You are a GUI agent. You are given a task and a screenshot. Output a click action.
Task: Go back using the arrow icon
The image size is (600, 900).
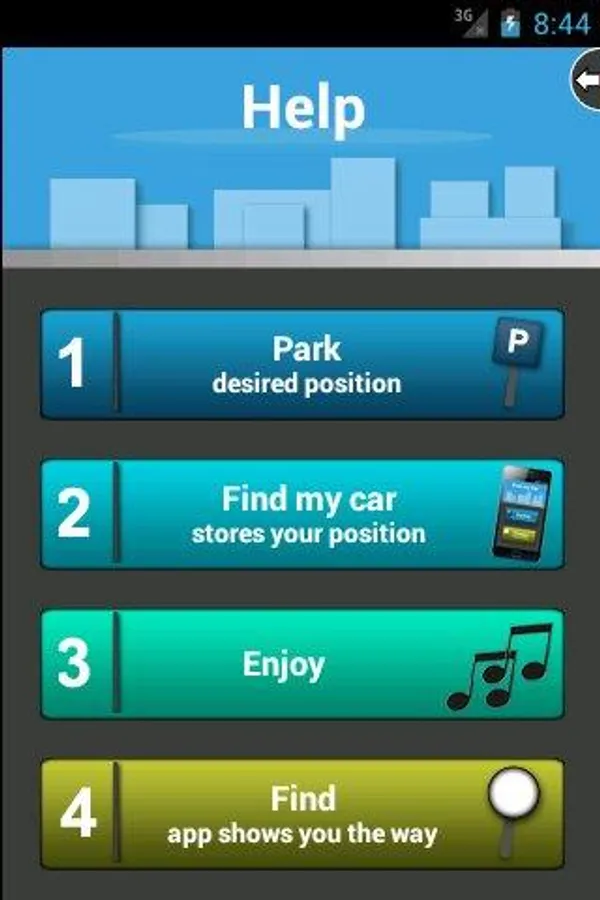coord(586,81)
